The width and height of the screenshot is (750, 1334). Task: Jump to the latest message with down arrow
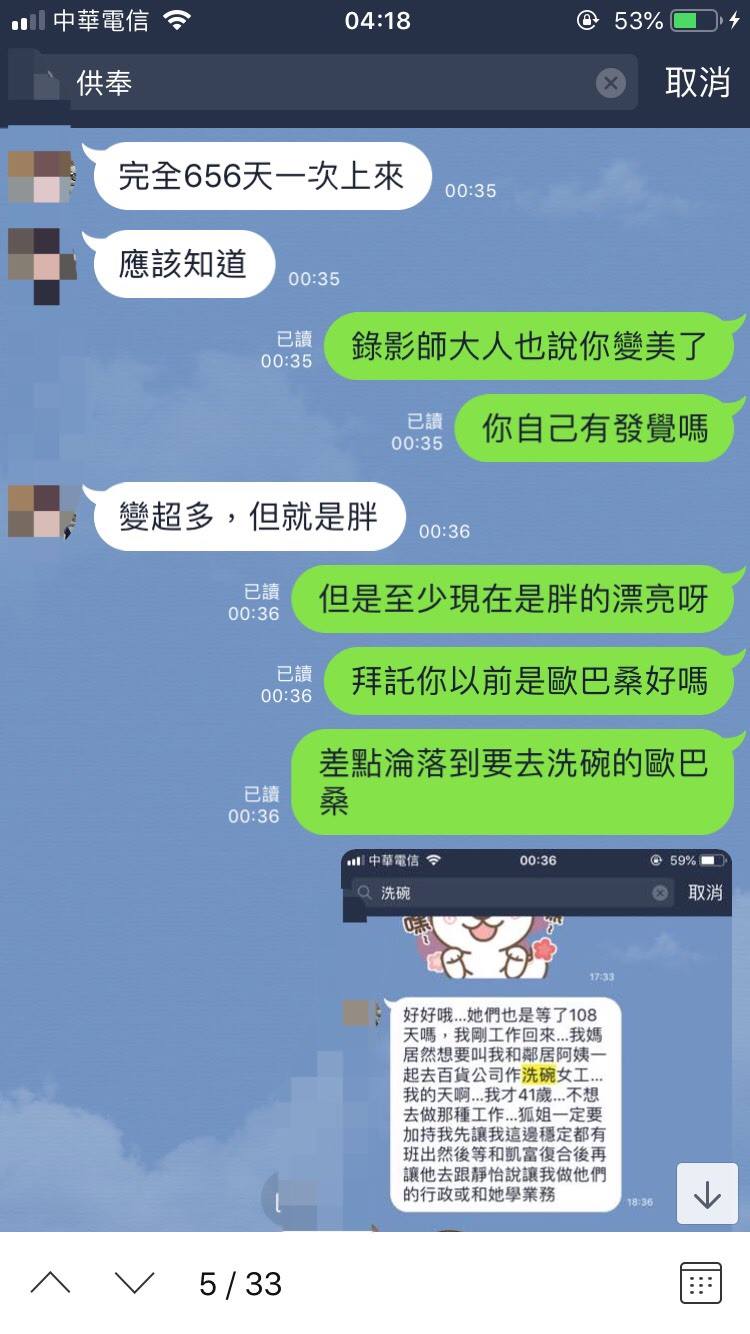tap(707, 1194)
